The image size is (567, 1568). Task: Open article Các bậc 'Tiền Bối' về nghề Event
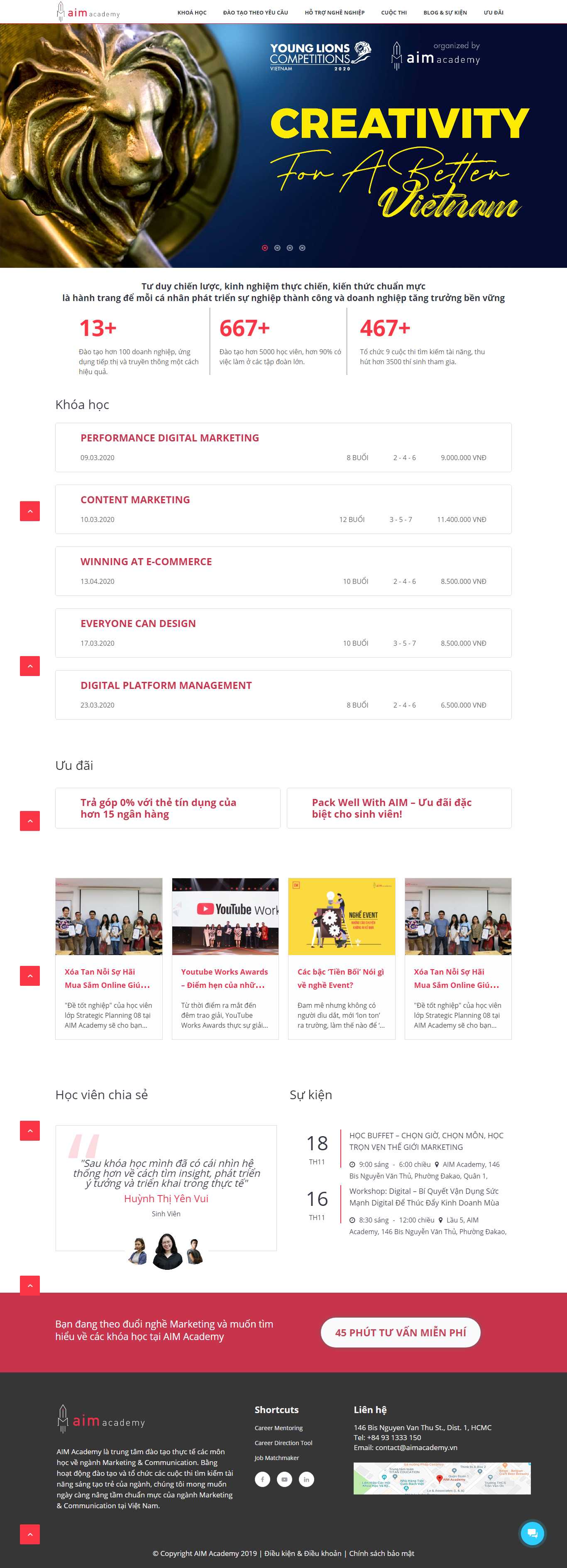pyautogui.click(x=341, y=978)
